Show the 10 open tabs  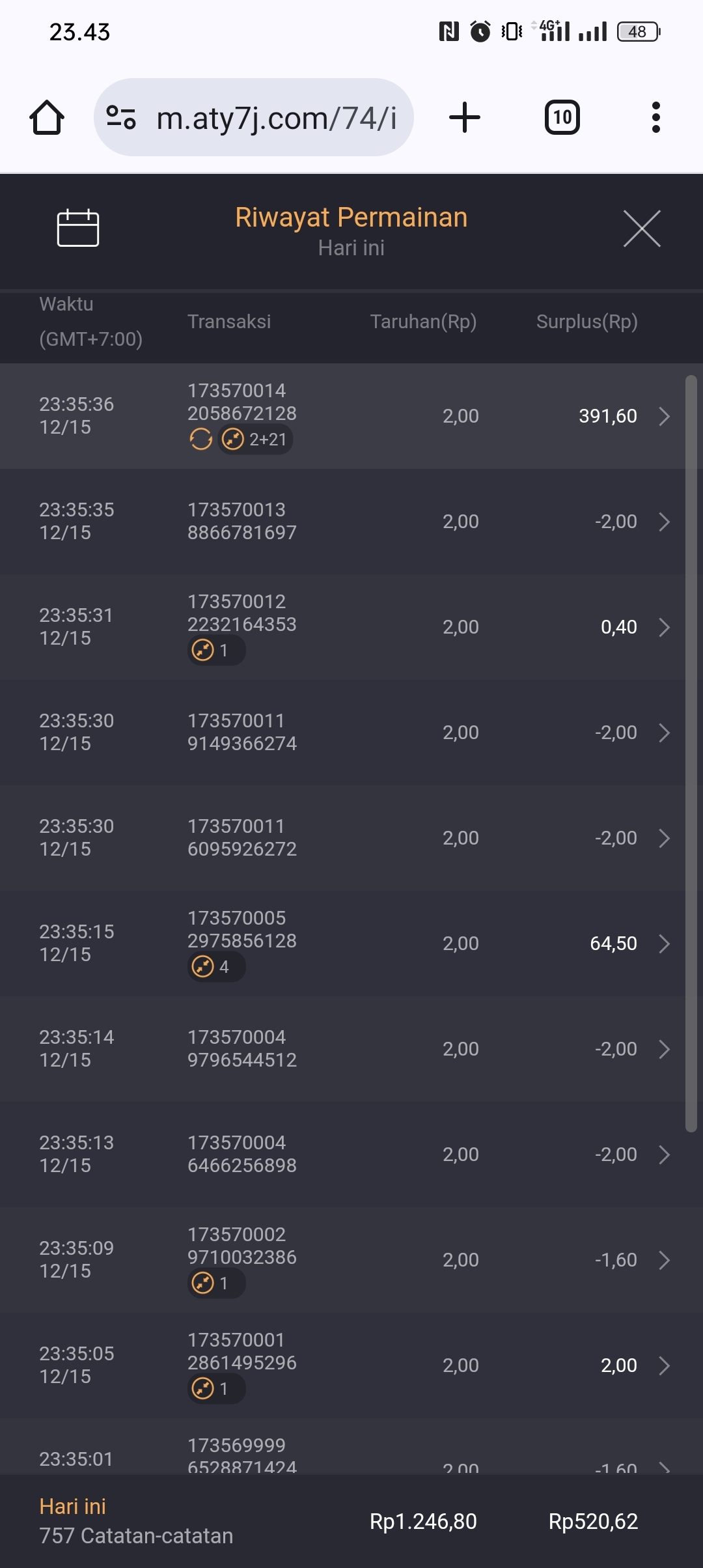(x=562, y=118)
